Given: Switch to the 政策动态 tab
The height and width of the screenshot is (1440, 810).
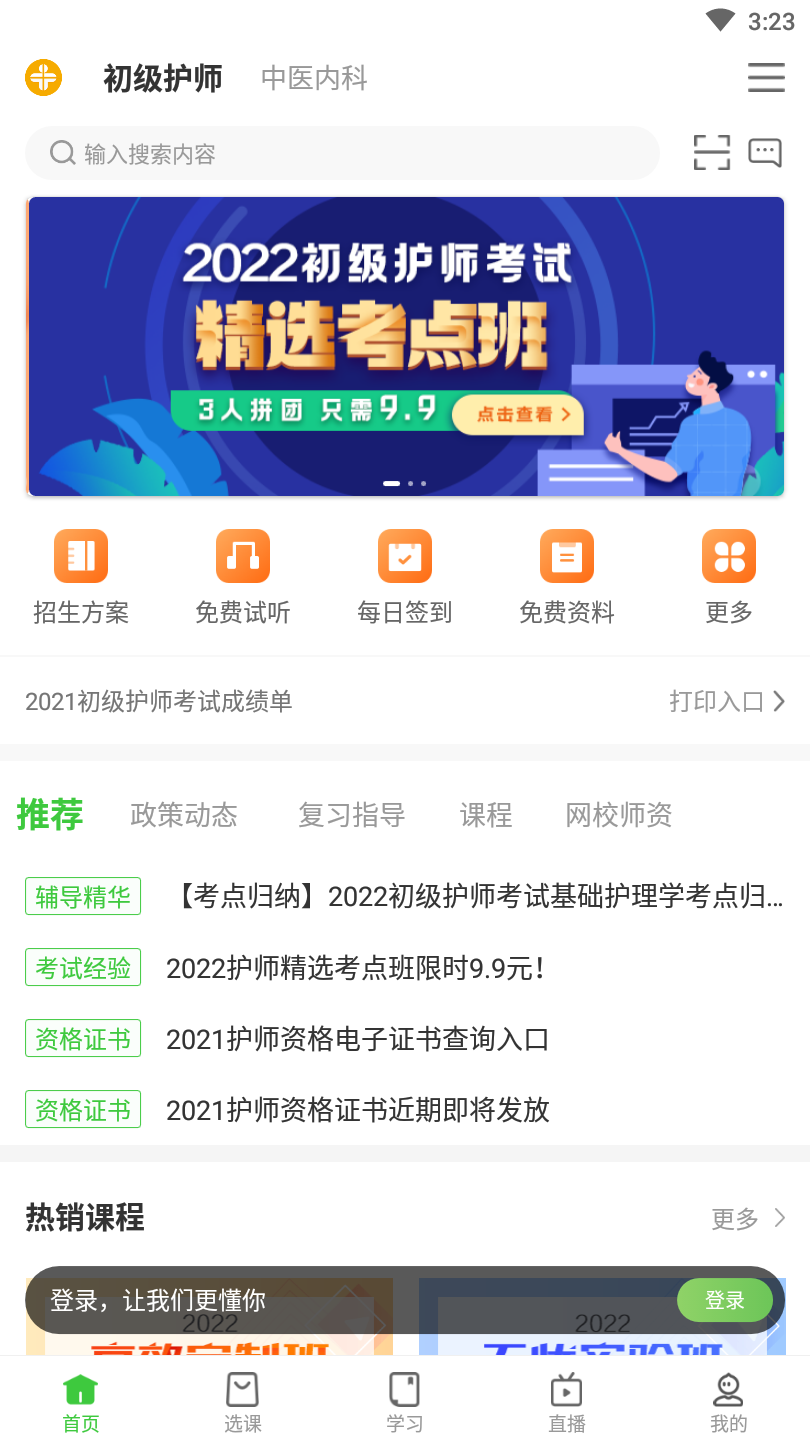Looking at the screenshot, I should [x=184, y=815].
